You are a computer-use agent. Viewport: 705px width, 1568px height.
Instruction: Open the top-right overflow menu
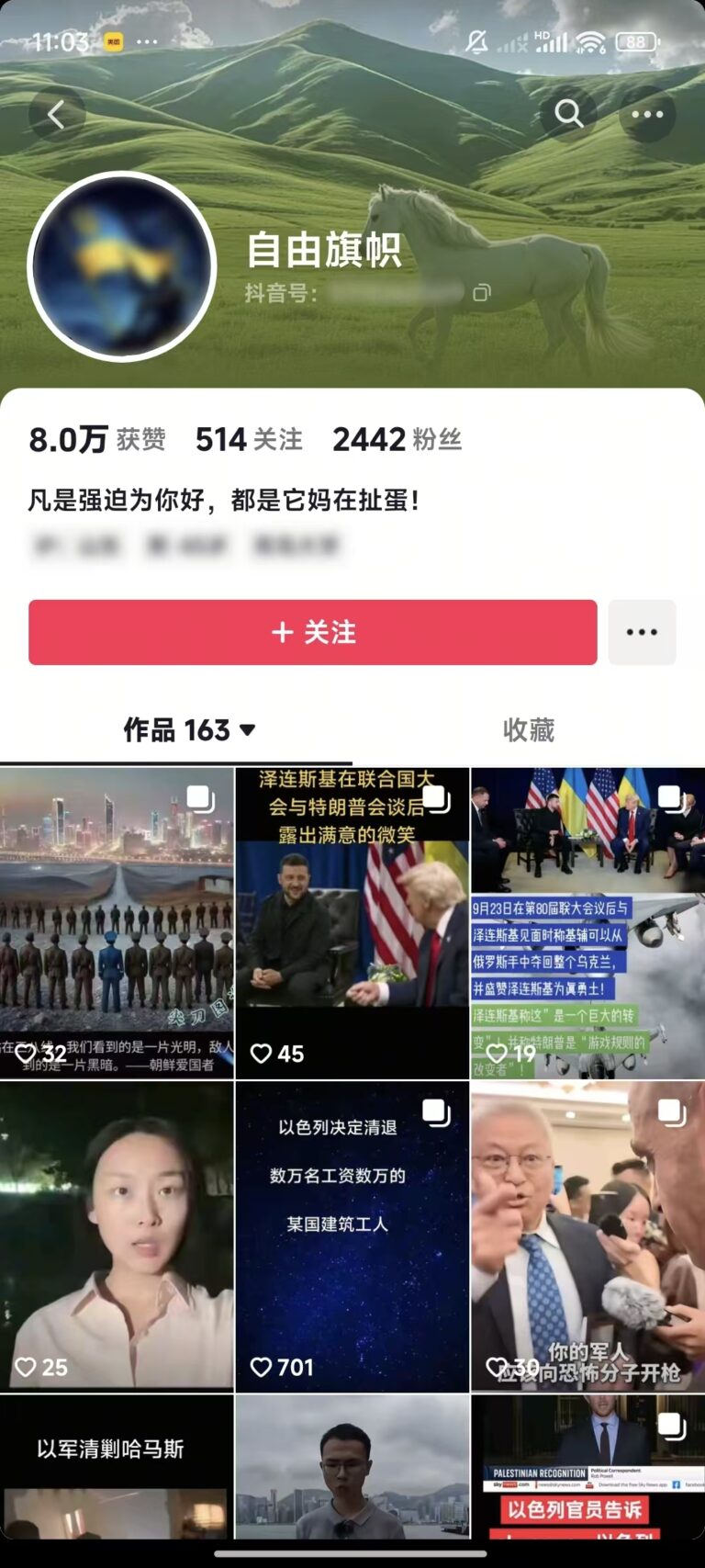(647, 115)
